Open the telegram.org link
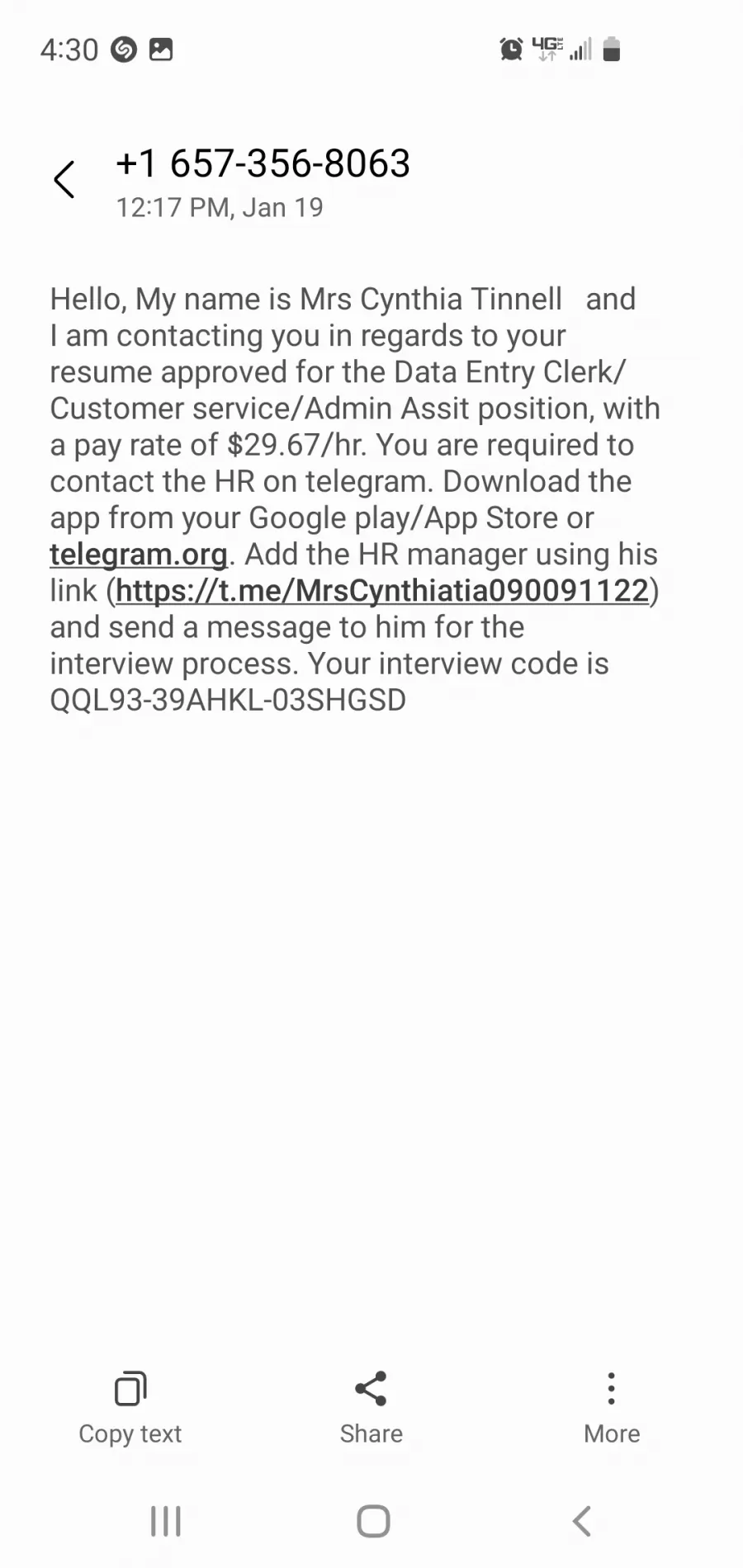This screenshot has height=1568, width=743. (x=139, y=555)
